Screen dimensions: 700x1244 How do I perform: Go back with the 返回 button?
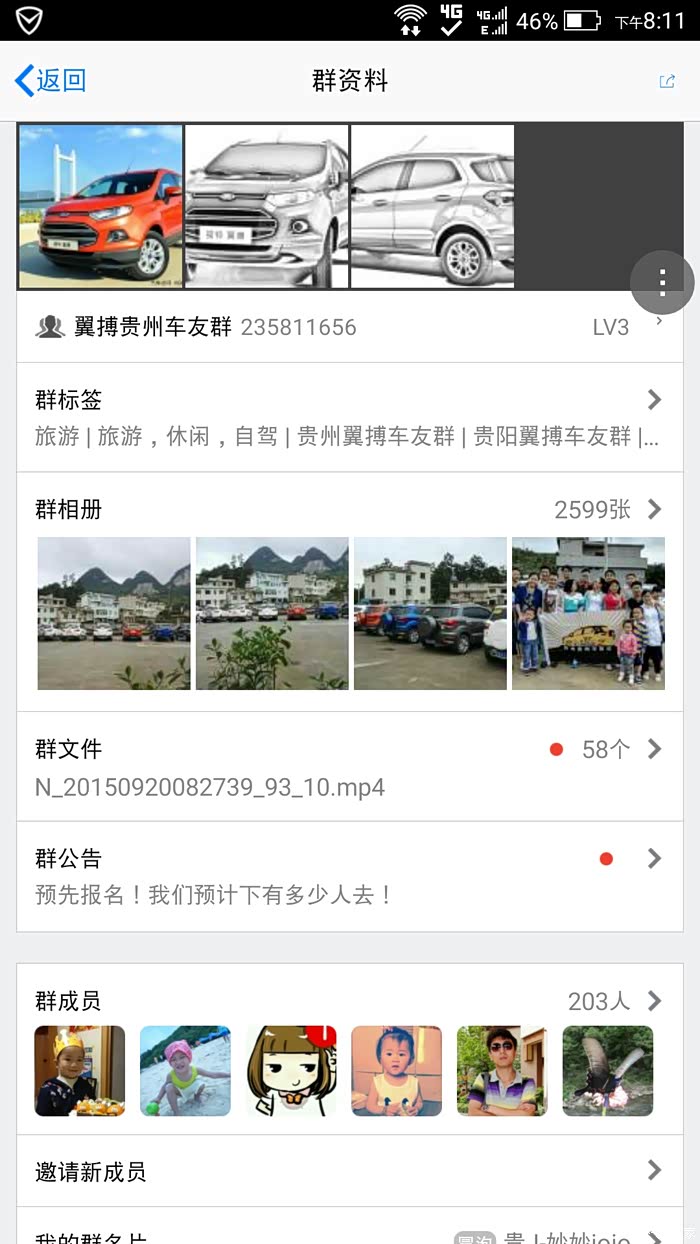50,81
